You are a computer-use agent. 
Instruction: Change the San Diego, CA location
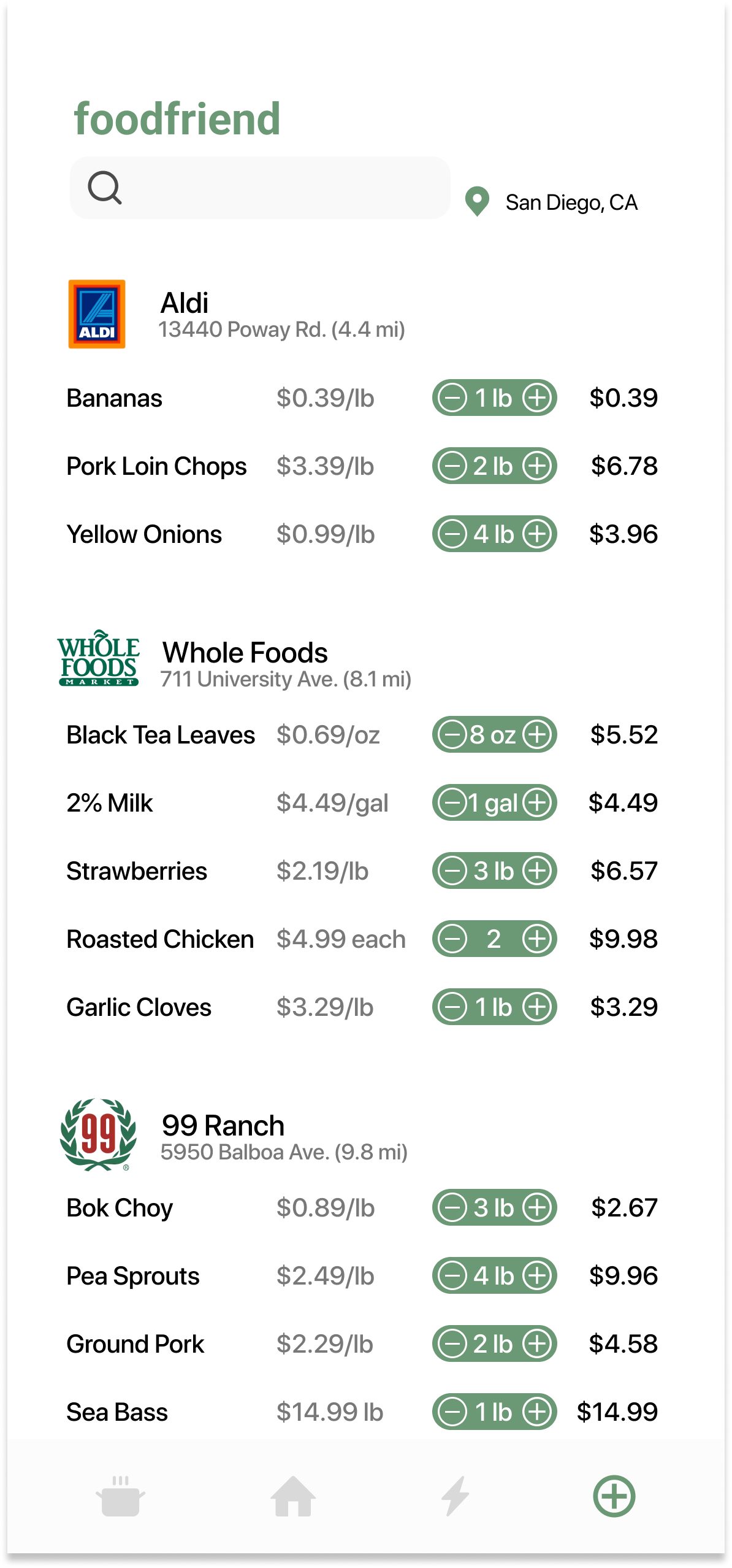(x=552, y=202)
